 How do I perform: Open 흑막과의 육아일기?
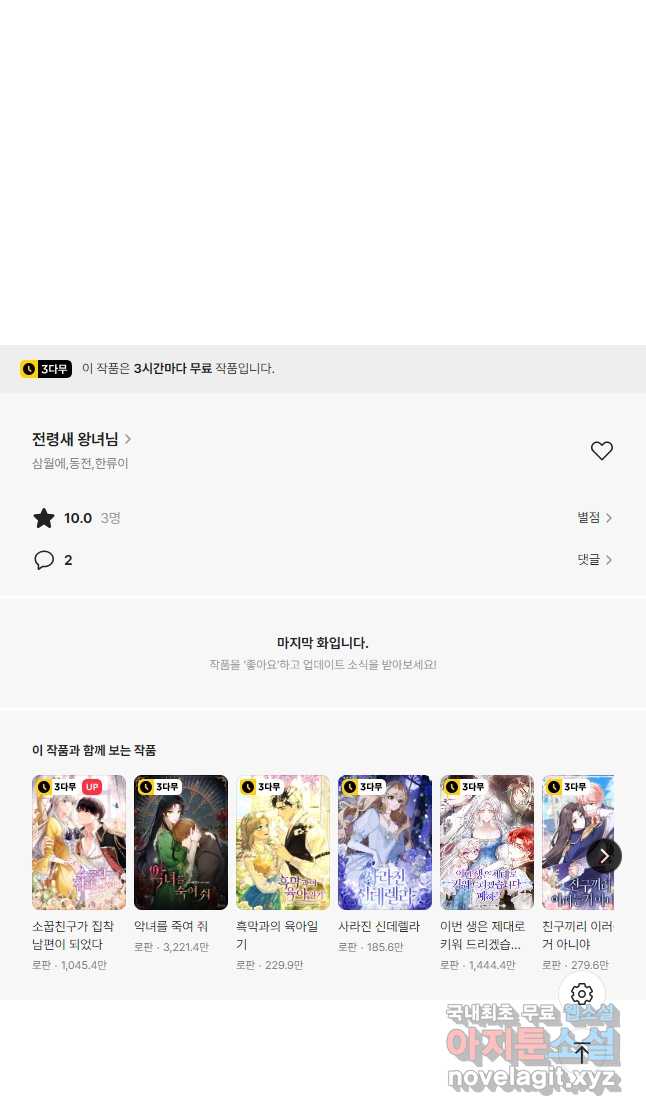pos(283,842)
